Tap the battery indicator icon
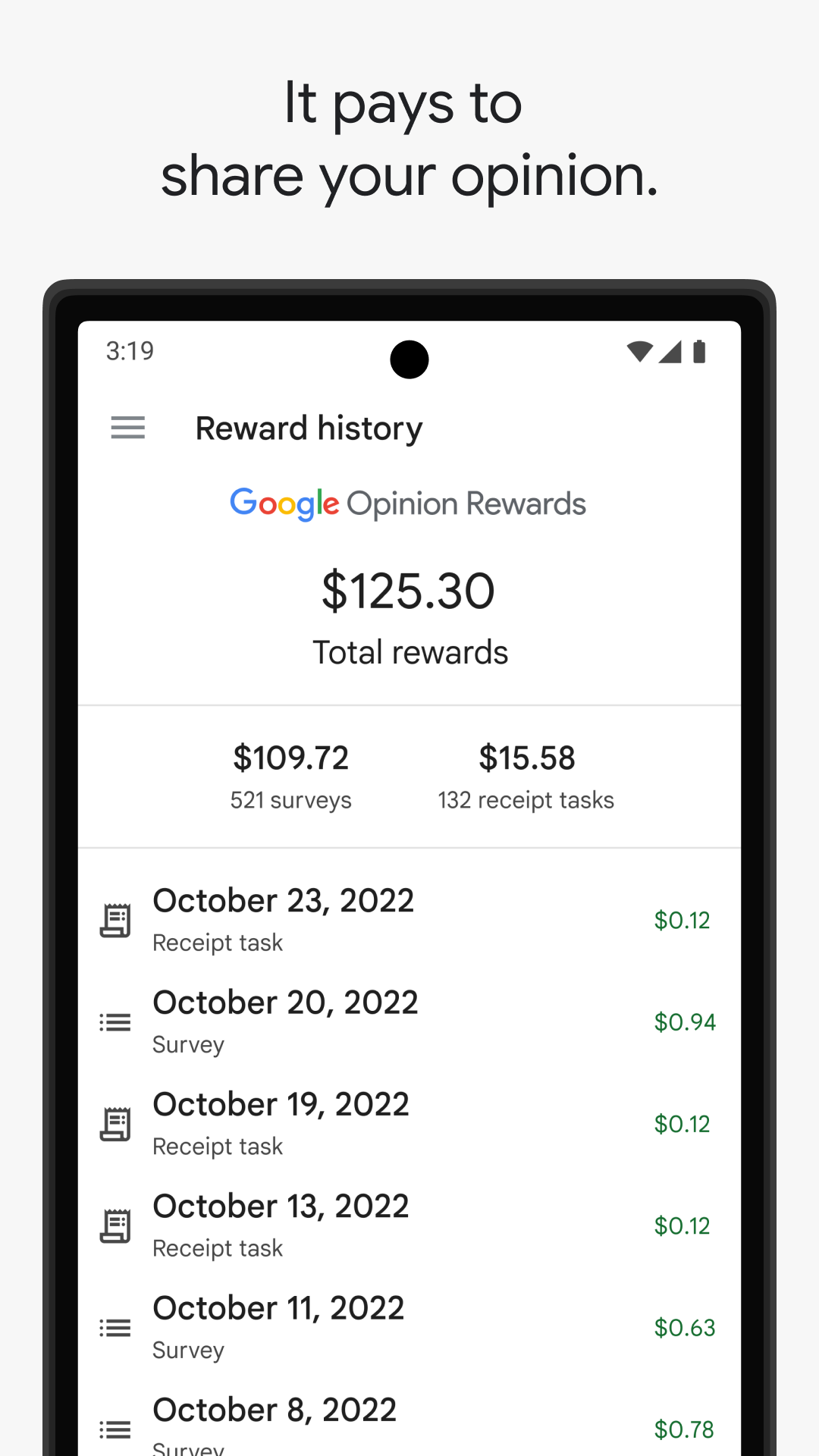The image size is (819, 1456). coord(699,351)
